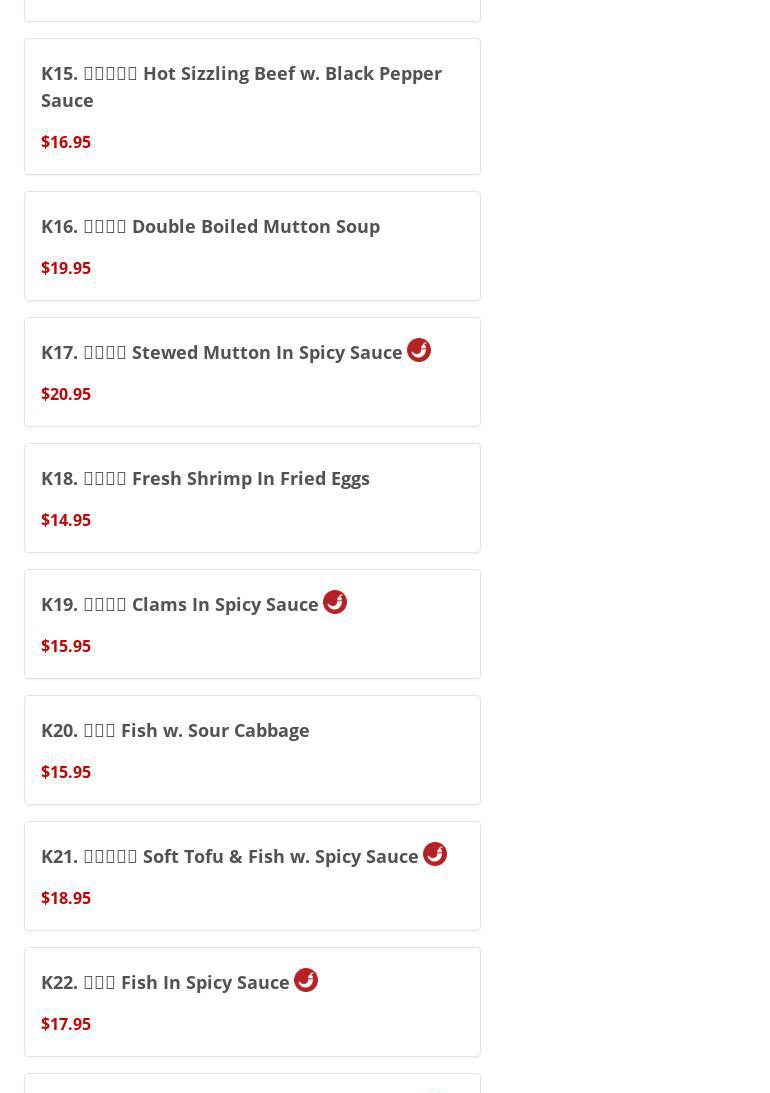This screenshot has width=770, height=1093.
Task: Select K21 Soft Tofu & Fish w. Spicy Sauce
Action: pos(229,857)
